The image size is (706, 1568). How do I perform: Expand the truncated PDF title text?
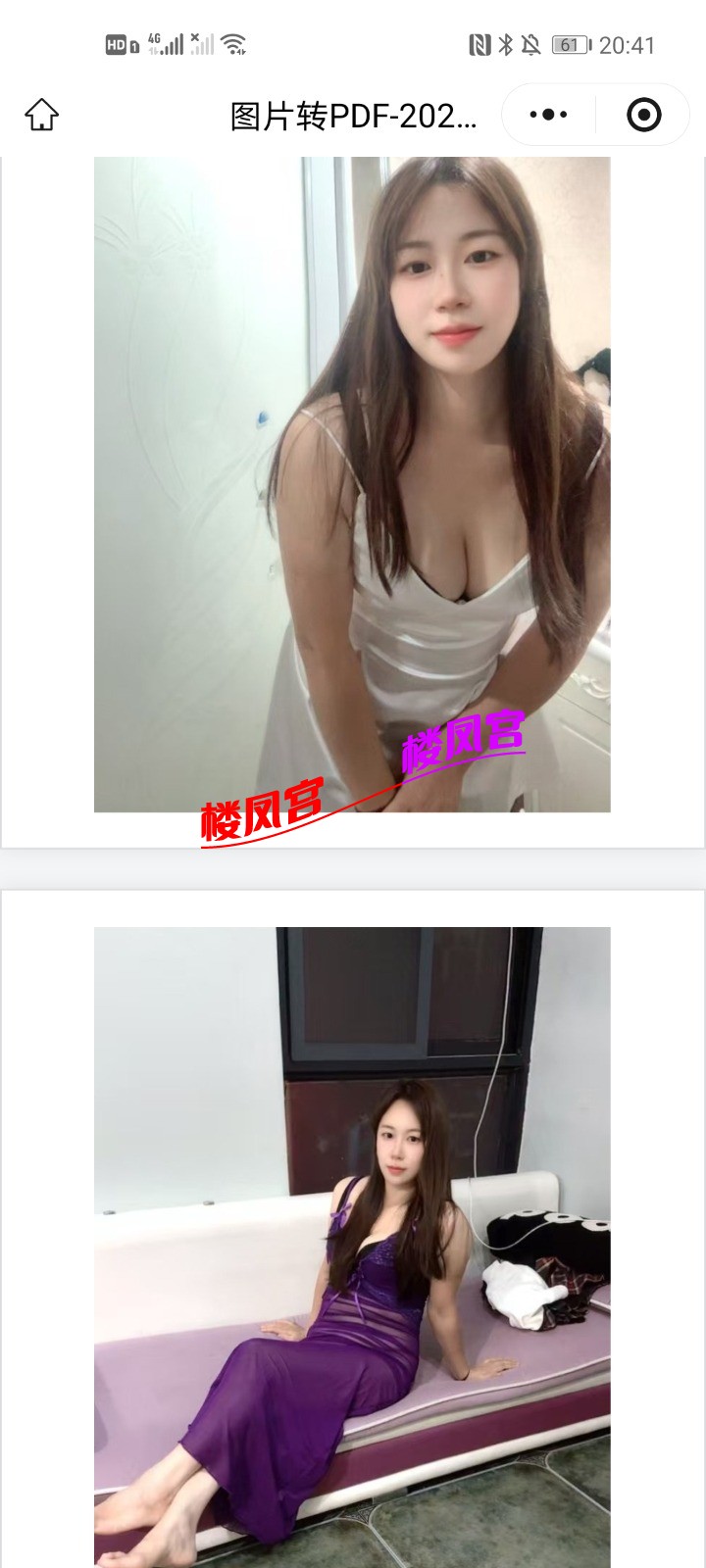click(351, 115)
